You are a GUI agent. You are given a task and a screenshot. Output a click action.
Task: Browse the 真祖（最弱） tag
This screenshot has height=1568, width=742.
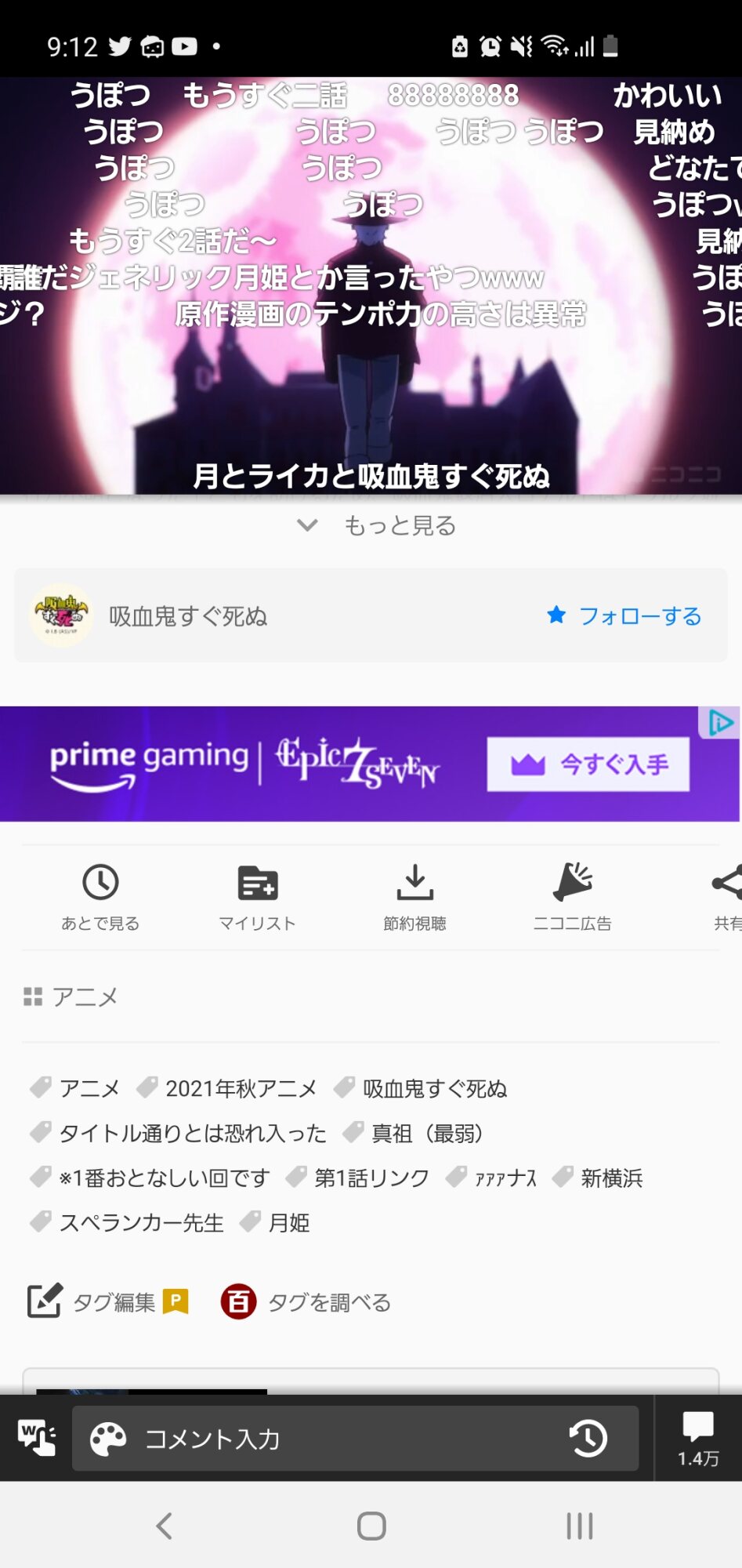427,1133
